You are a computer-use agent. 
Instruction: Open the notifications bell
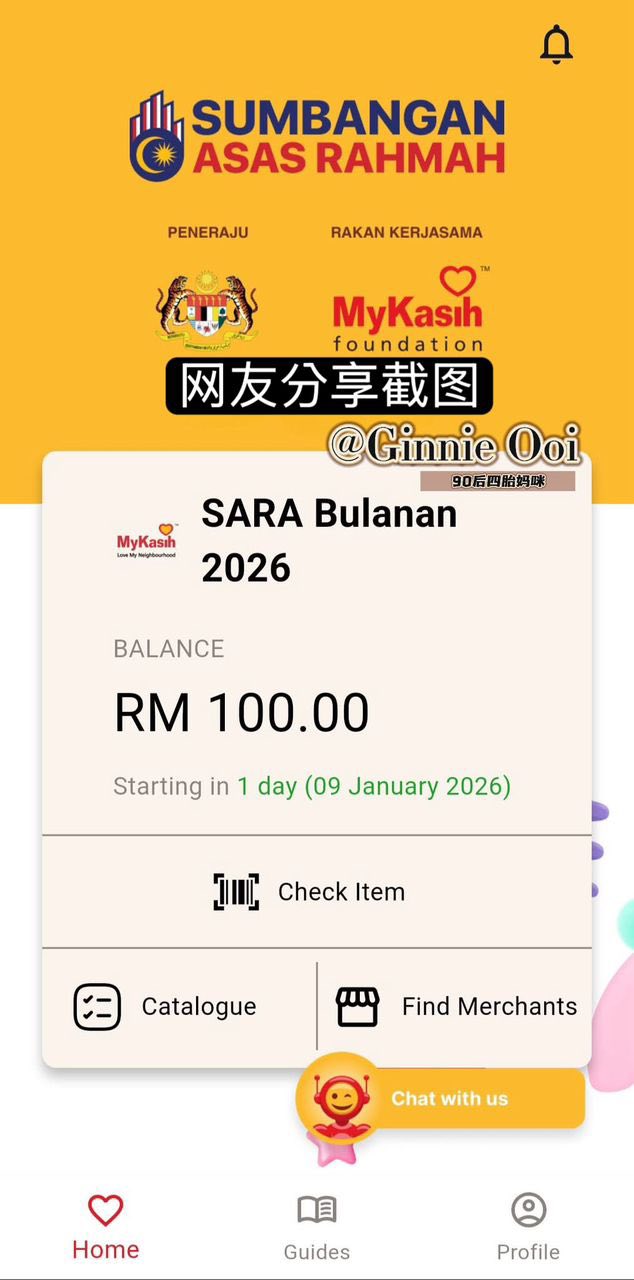pos(556,45)
